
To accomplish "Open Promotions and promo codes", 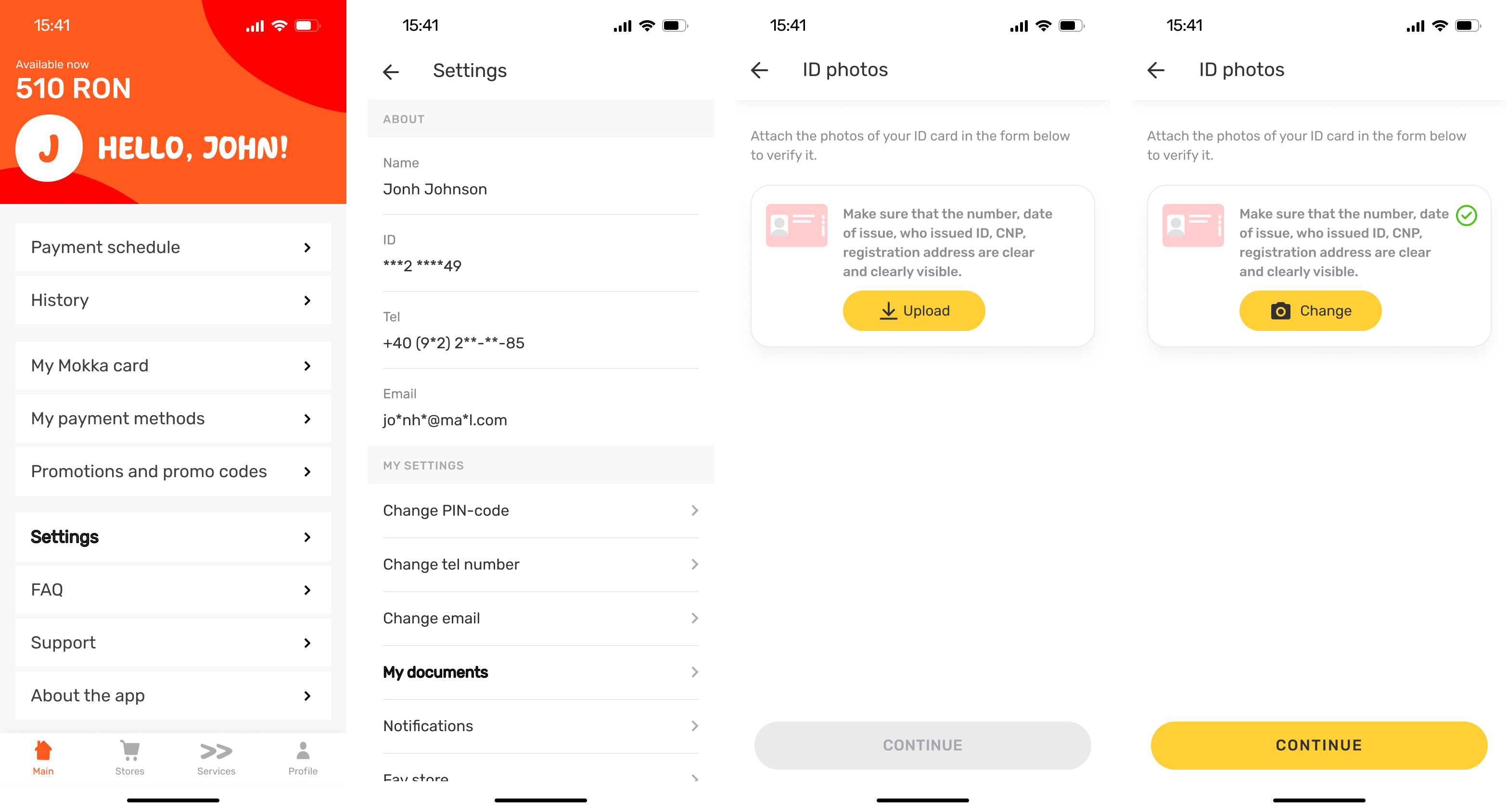I will click(173, 471).
